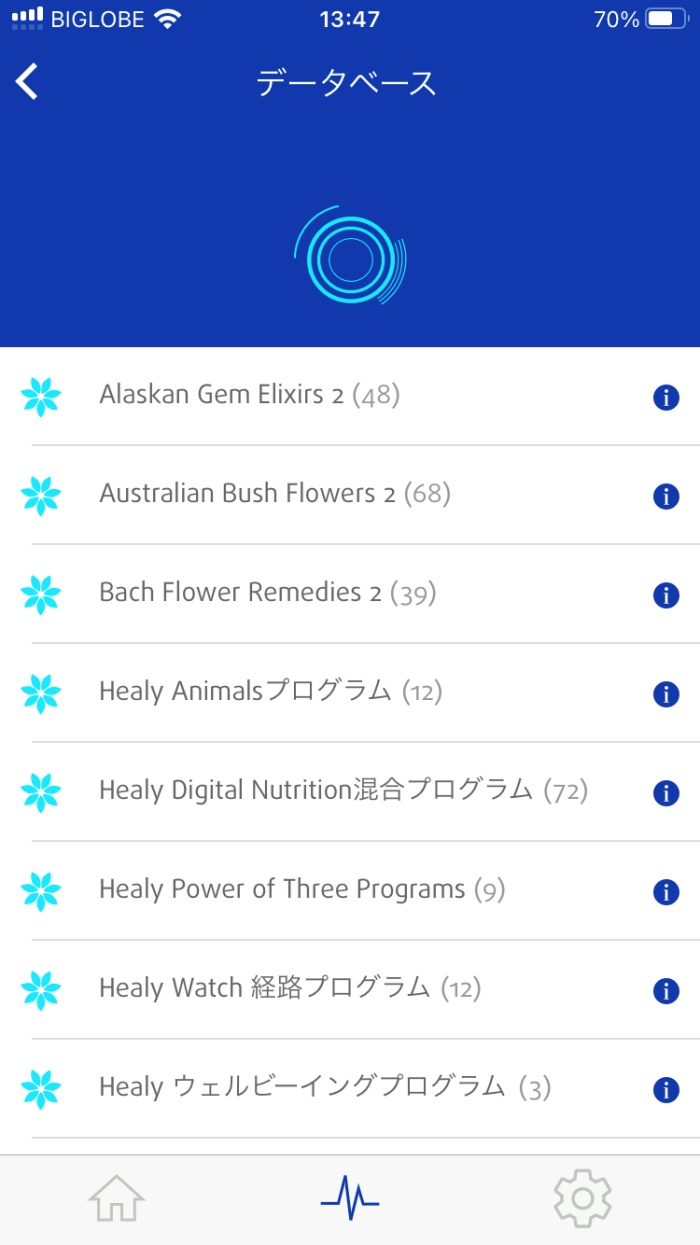The image size is (700, 1245).
Task: Open Healy Digital Nutrition混合プログラム
Action: 343,790
